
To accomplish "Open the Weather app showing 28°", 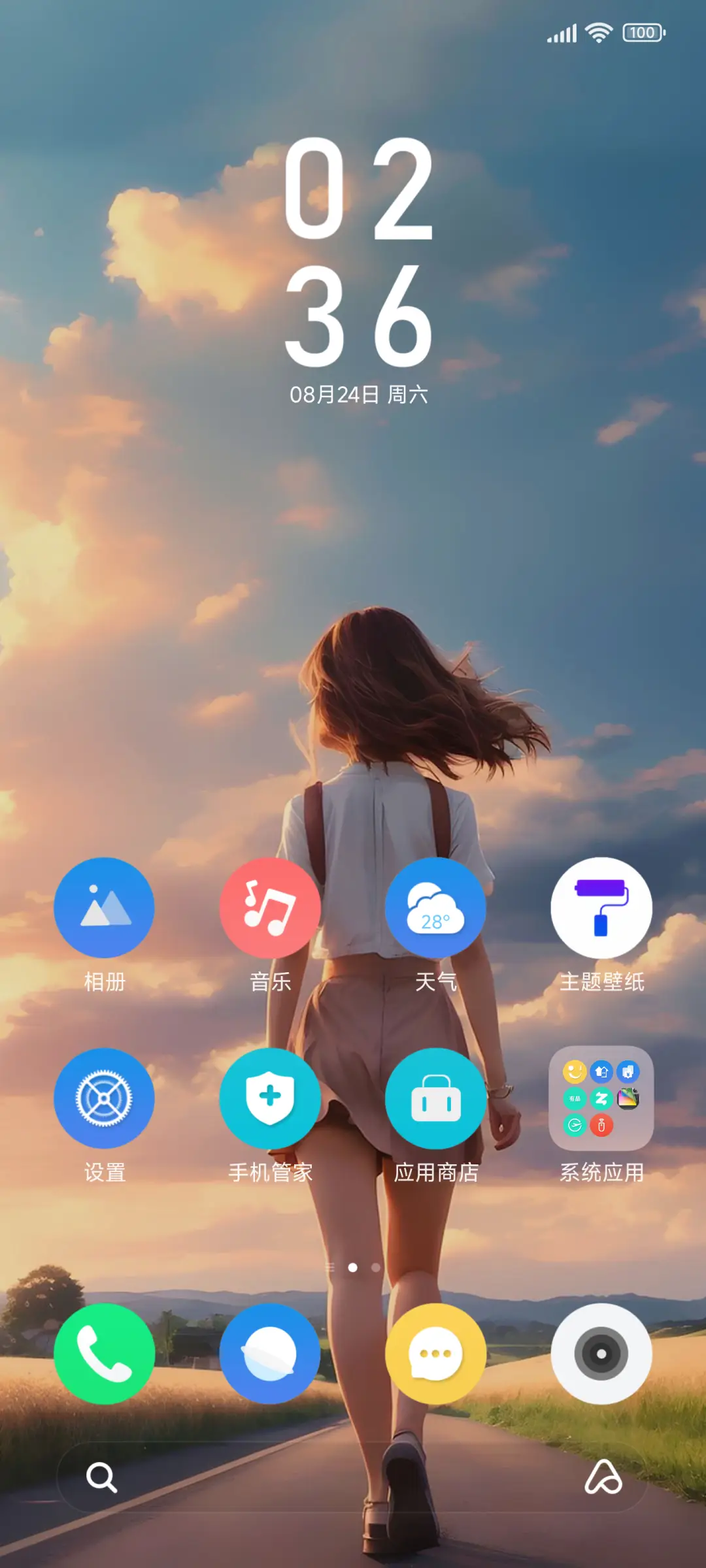I will [436, 908].
